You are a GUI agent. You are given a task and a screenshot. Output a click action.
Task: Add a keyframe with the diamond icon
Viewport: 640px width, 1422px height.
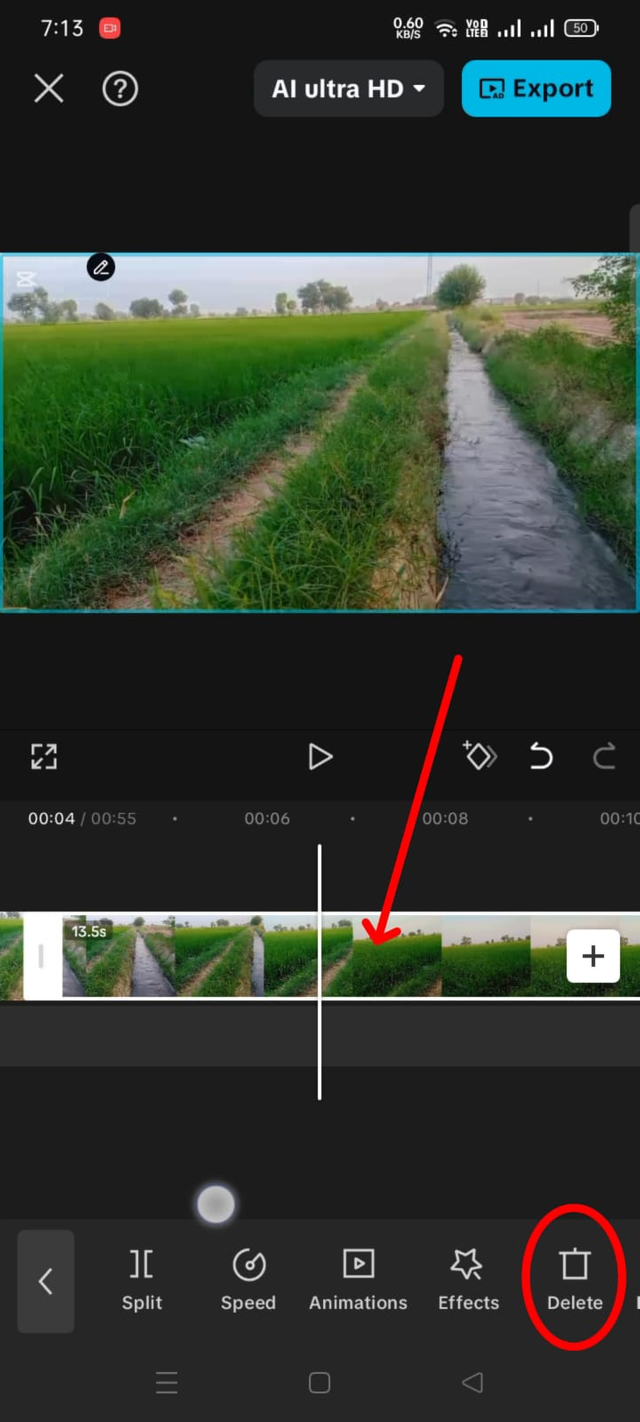point(479,756)
